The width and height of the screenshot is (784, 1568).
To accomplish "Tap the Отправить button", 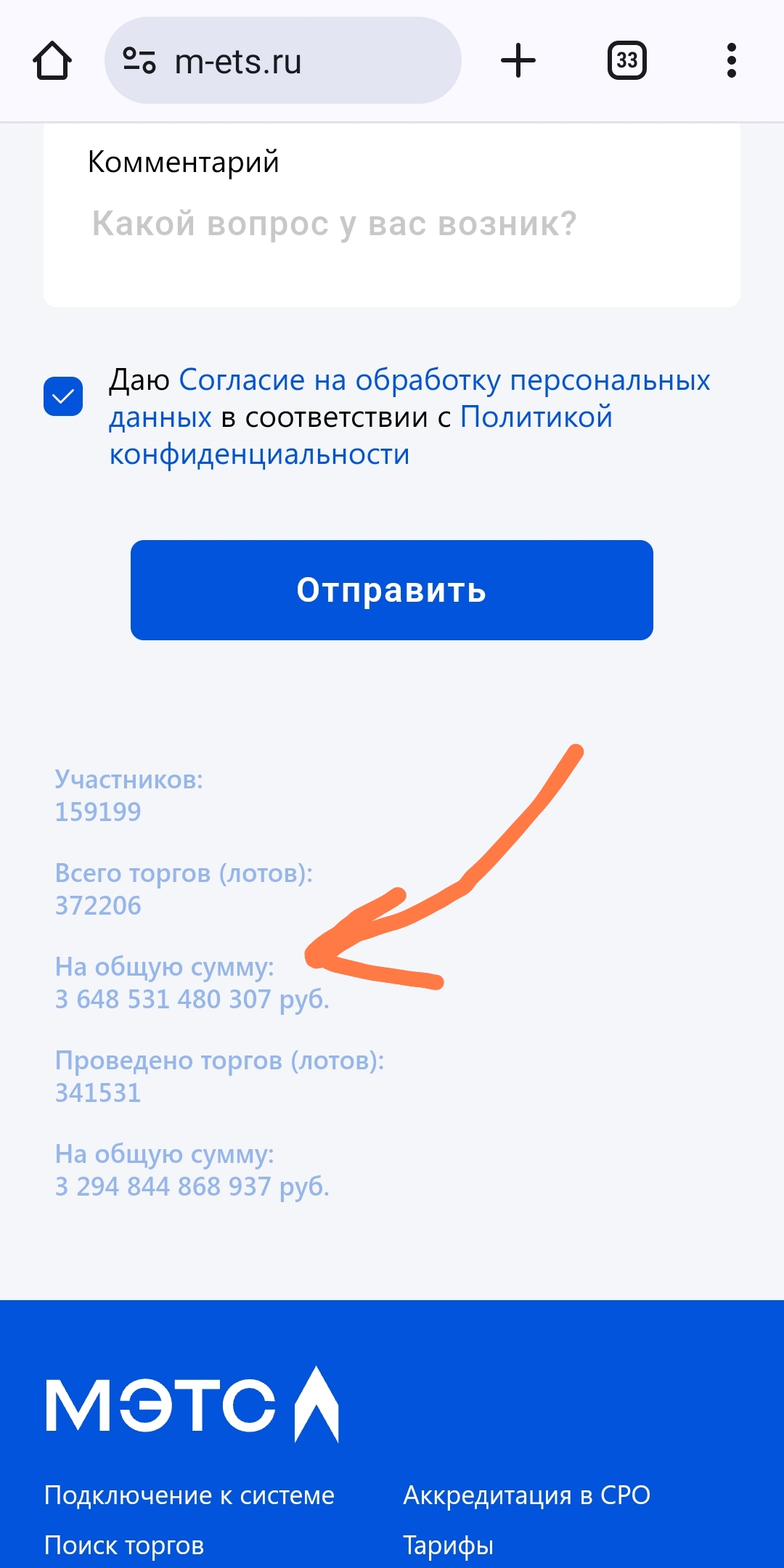I will click(392, 590).
